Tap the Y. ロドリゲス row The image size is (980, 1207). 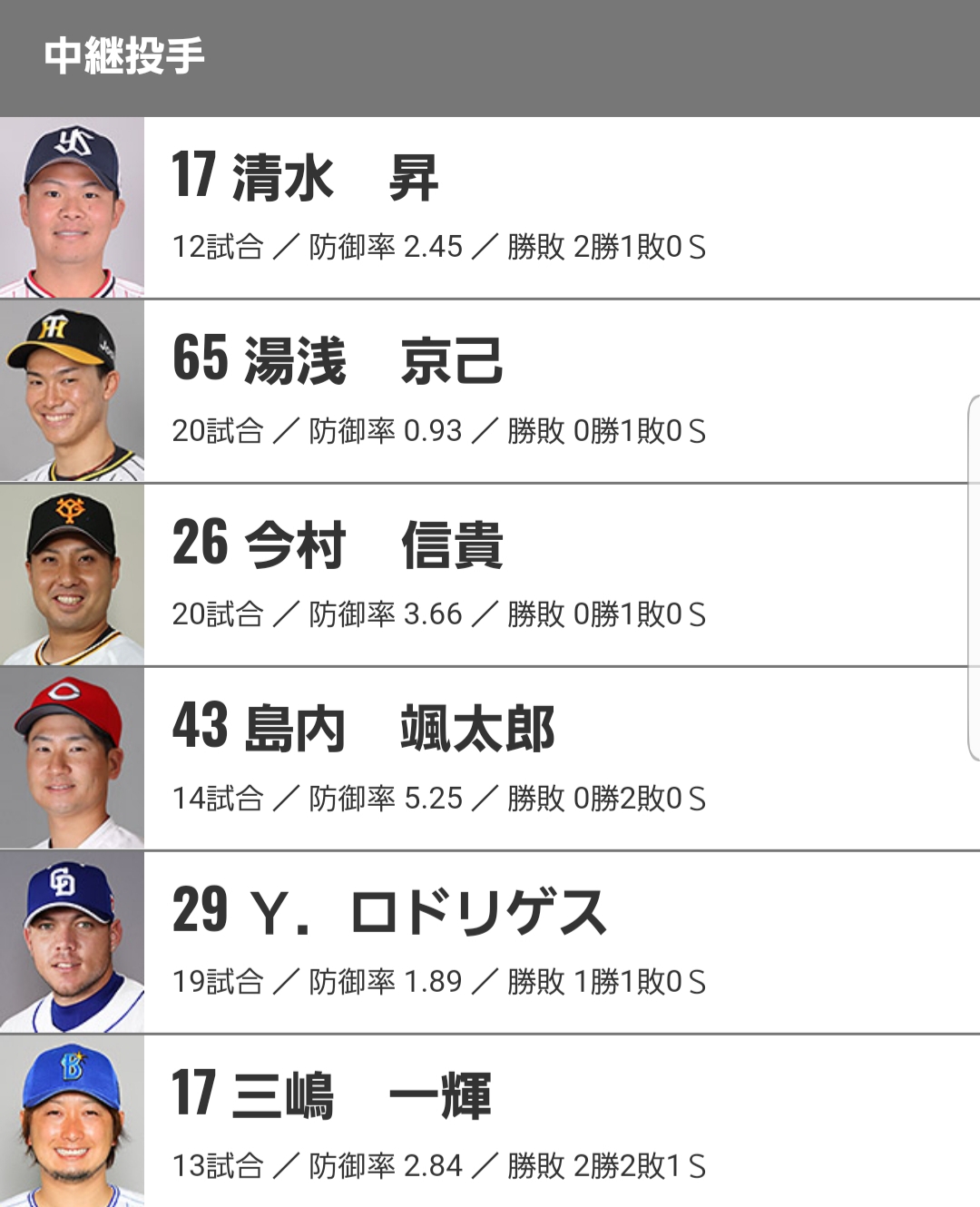[490, 942]
